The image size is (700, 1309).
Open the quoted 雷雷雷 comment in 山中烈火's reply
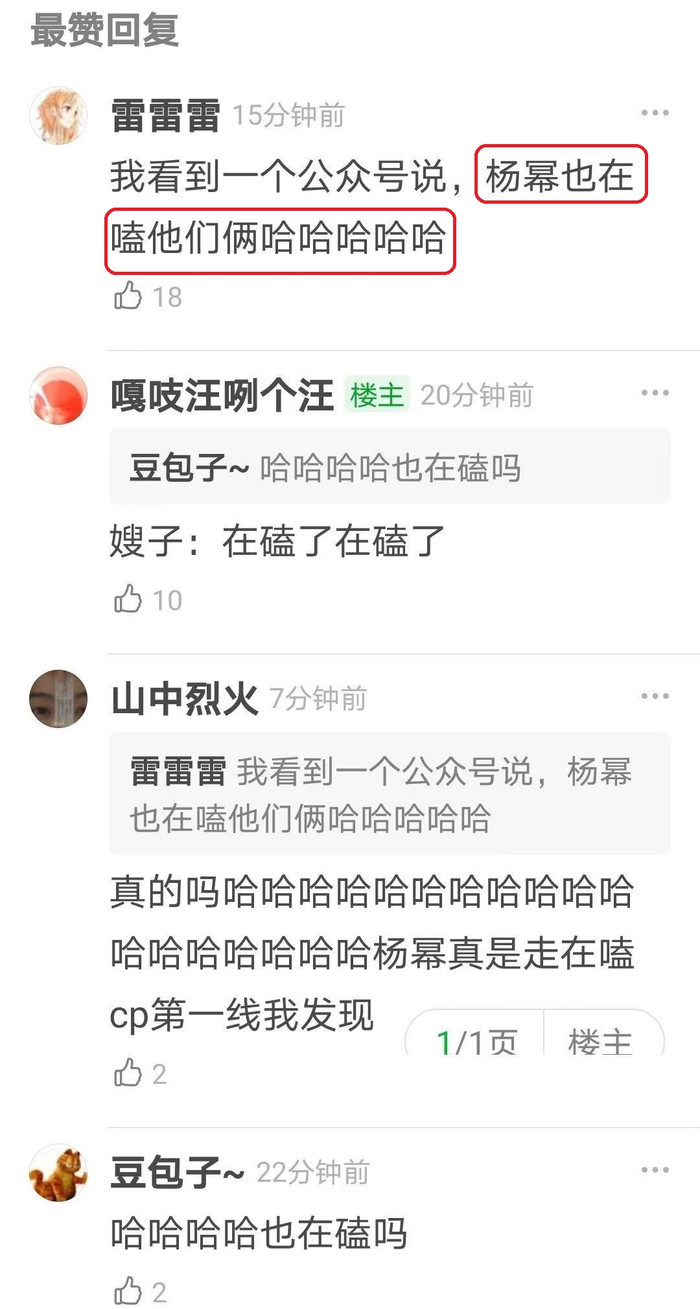tap(389, 794)
